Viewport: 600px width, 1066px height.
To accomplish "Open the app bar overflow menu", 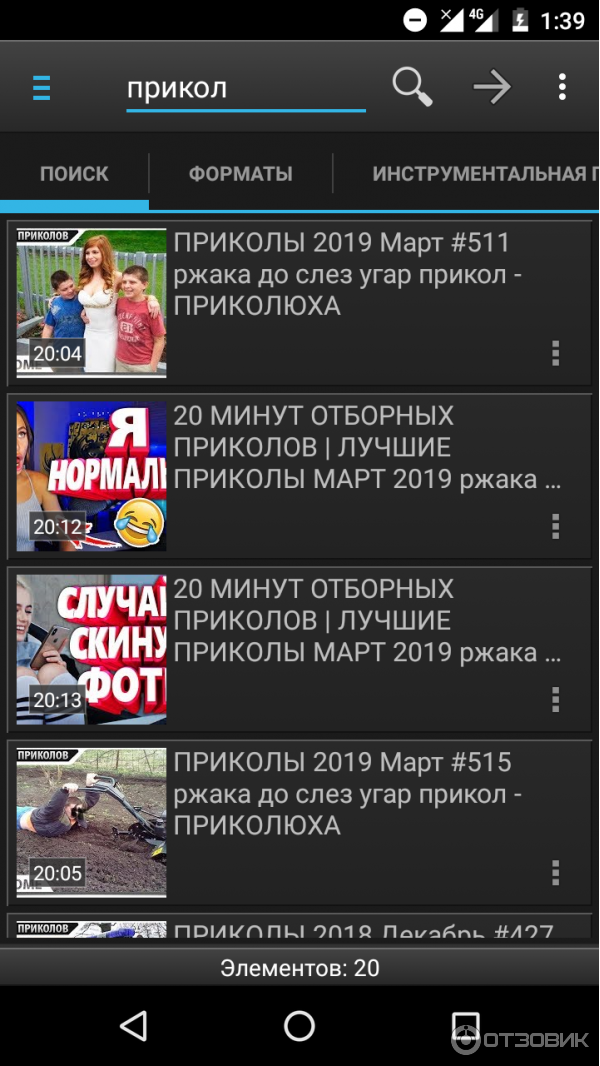I will tap(562, 88).
